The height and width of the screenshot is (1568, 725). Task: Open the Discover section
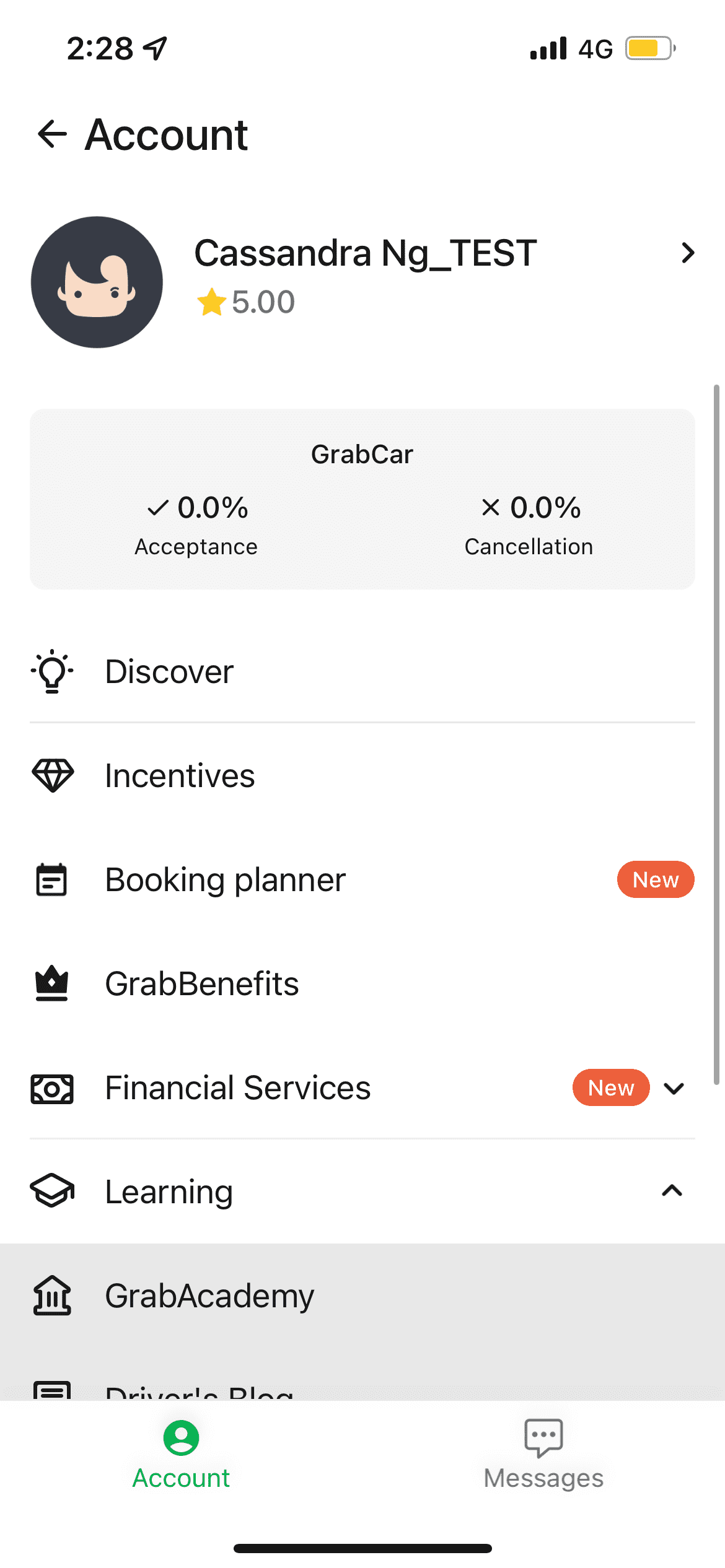[x=362, y=671]
